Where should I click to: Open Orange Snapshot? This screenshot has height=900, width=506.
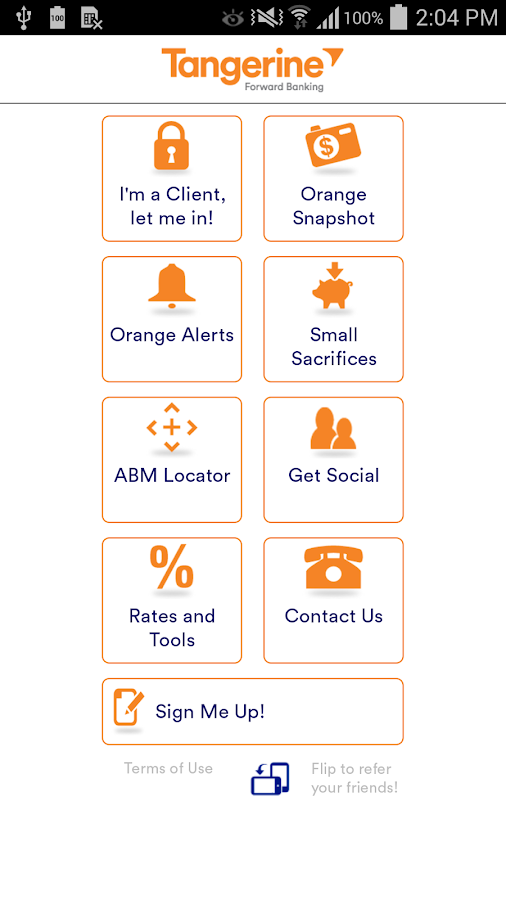pos(333,179)
